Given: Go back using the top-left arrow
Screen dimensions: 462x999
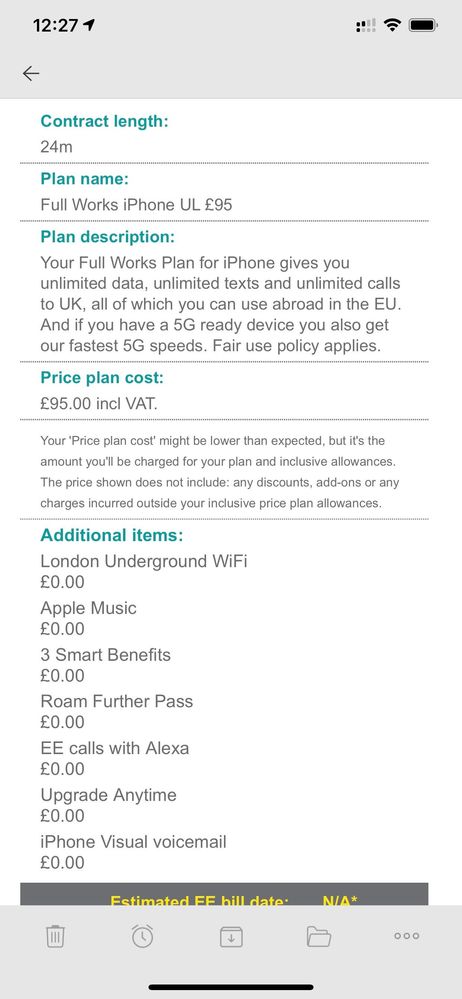Looking at the screenshot, I should tap(31, 73).
